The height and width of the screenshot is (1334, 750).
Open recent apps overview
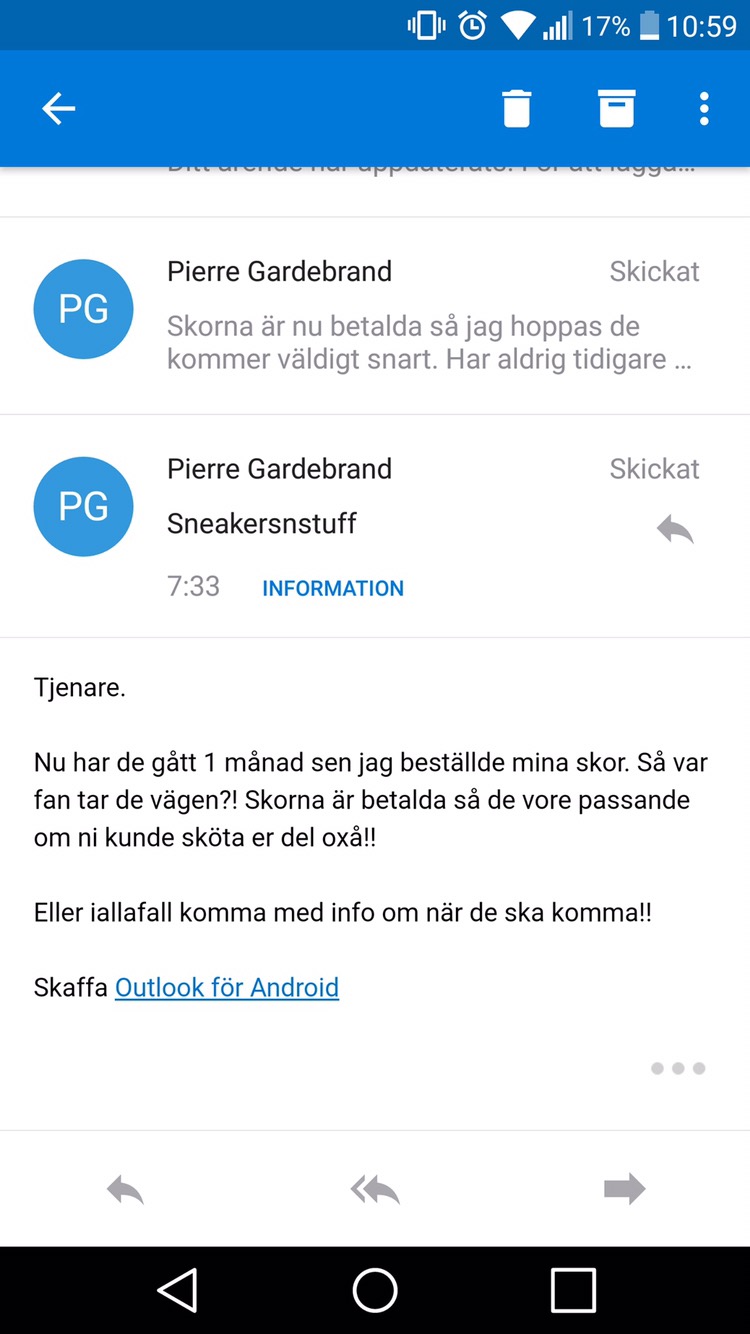click(x=573, y=1290)
